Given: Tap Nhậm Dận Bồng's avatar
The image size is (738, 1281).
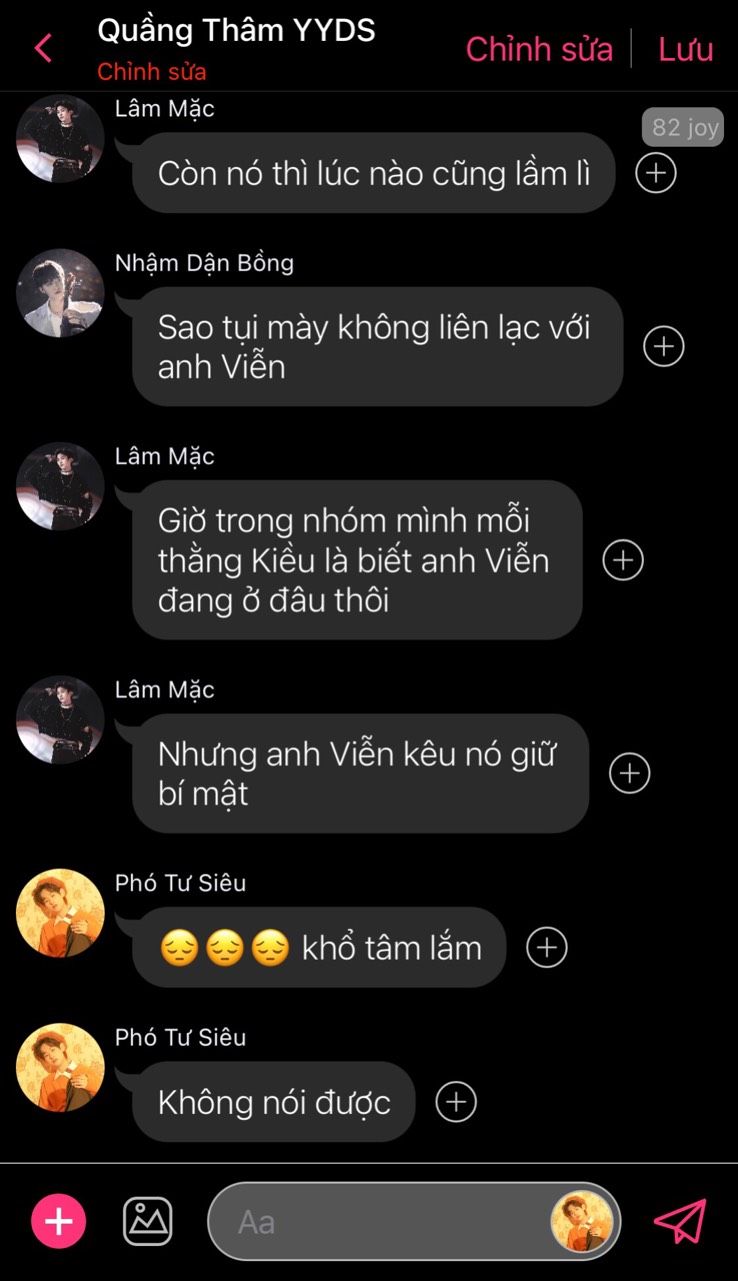Looking at the screenshot, I should point(60,292).
